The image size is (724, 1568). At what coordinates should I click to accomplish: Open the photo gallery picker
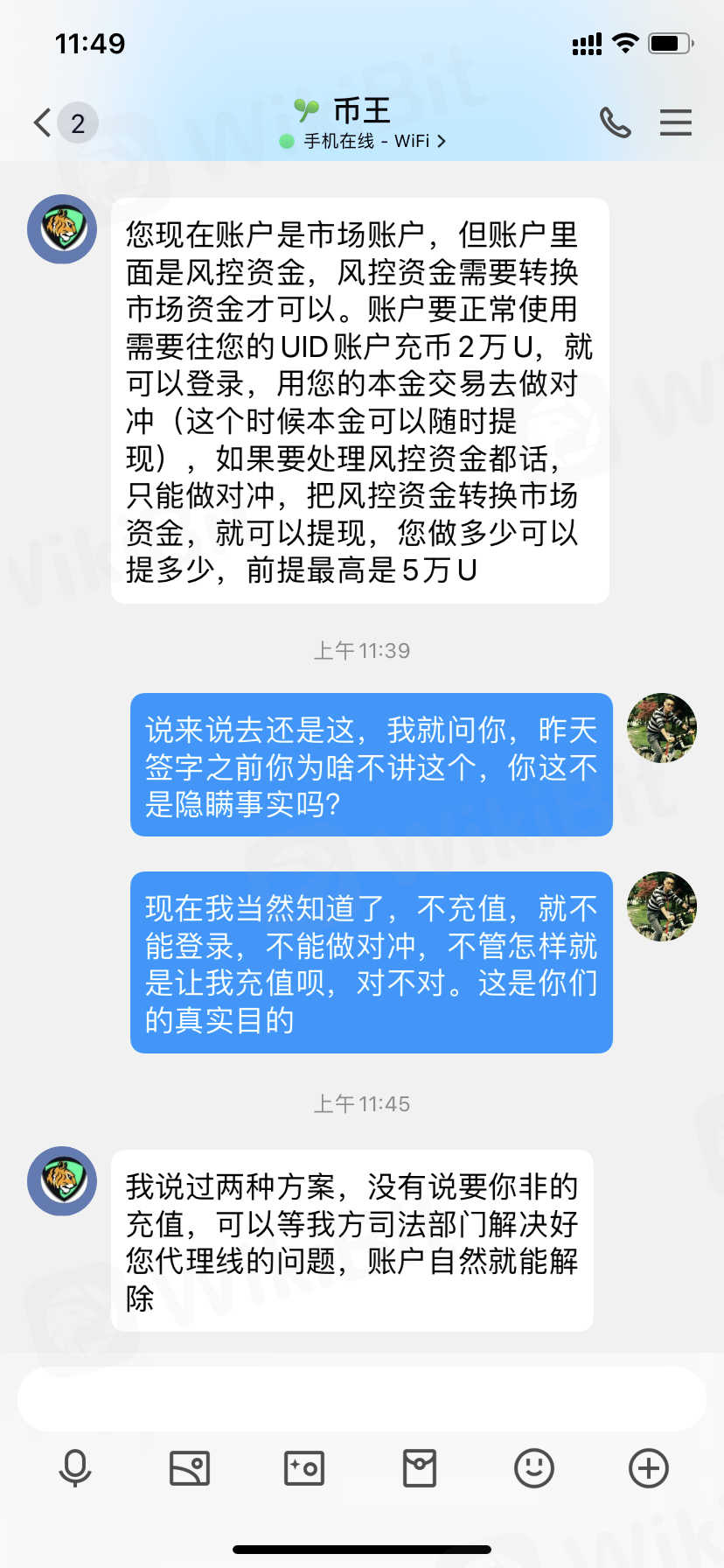(190, 1468)
